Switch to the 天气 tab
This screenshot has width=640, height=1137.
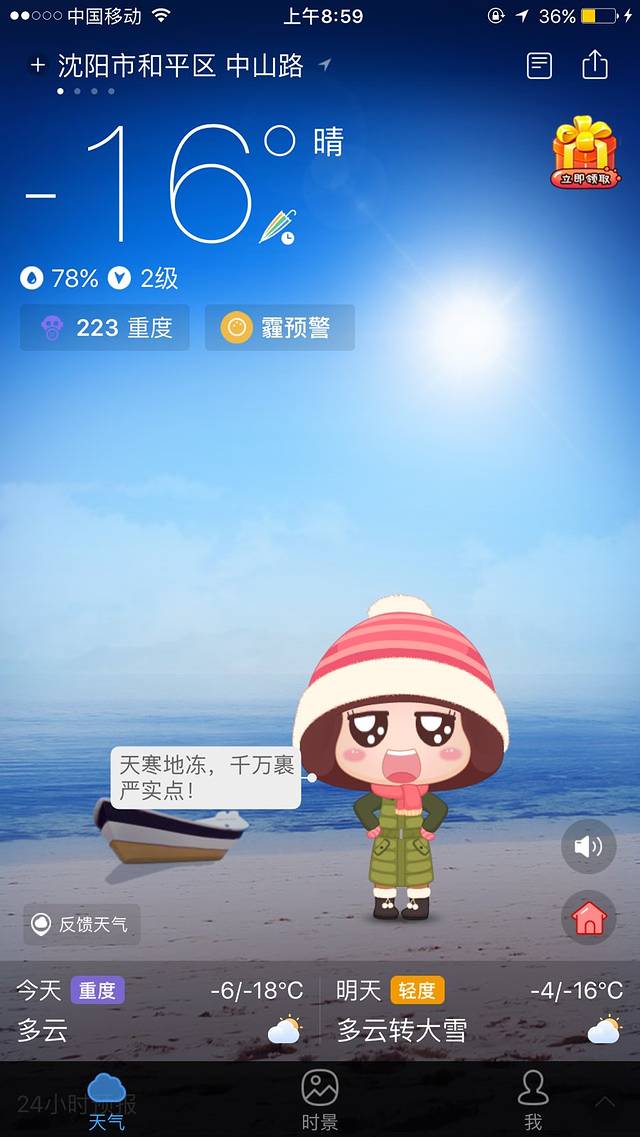107,1100
